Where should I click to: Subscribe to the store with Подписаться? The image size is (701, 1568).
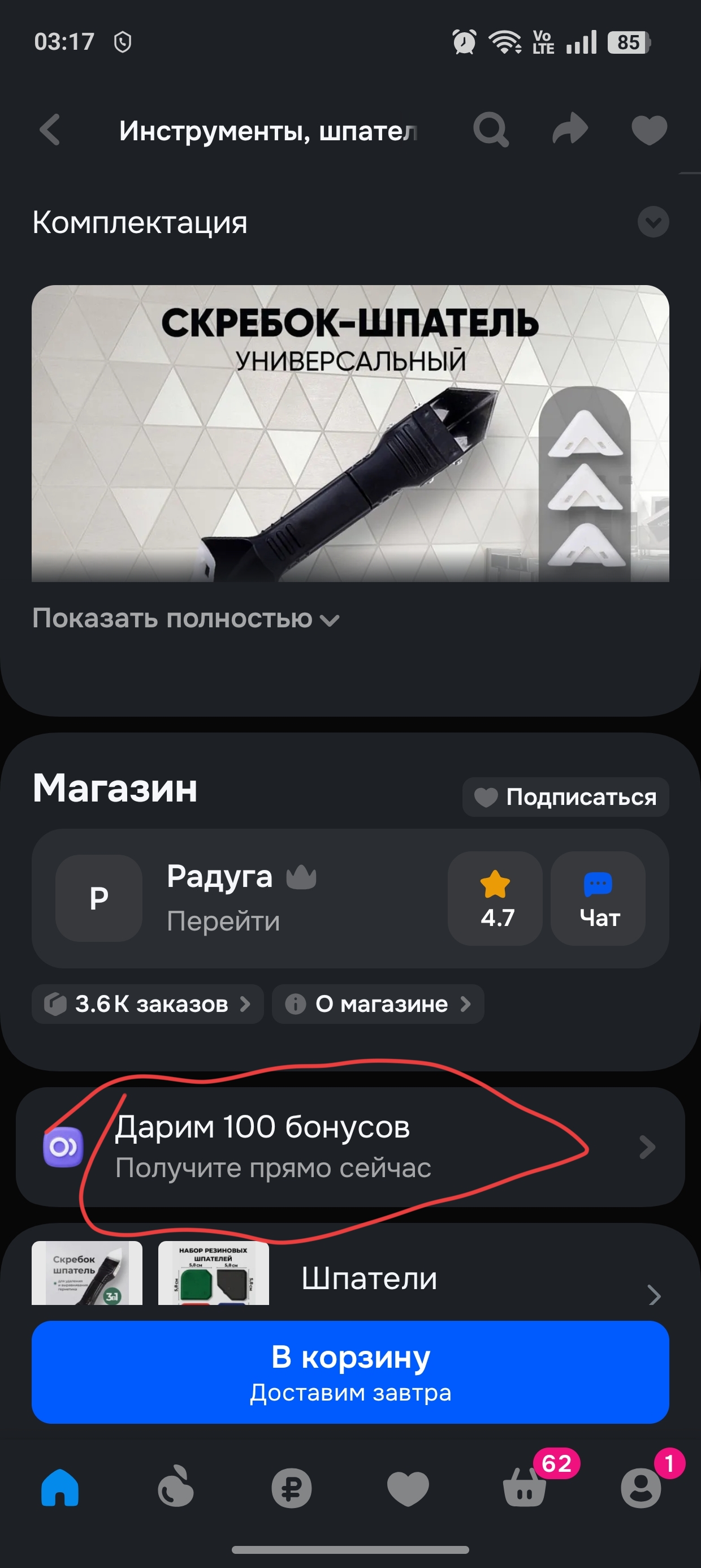(x=565, y=797)
